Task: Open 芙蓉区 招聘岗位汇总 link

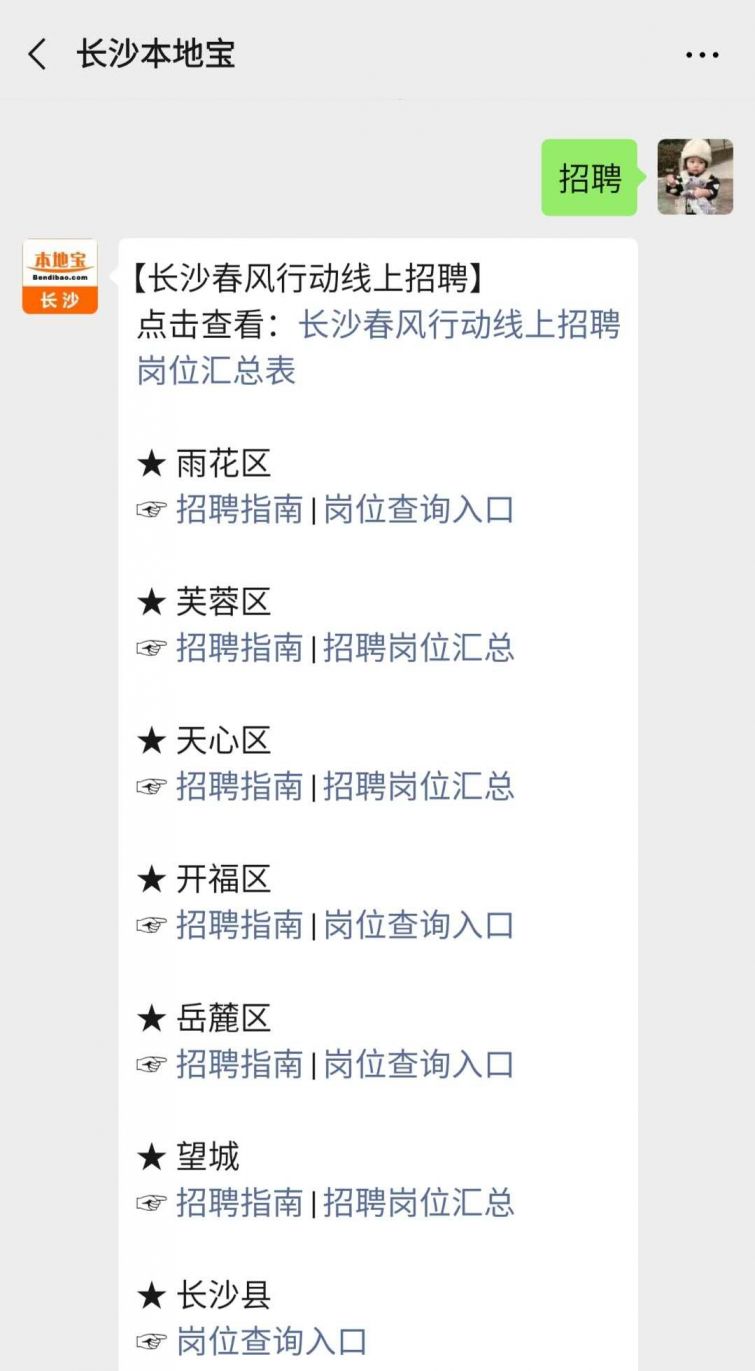Action: 419,648
